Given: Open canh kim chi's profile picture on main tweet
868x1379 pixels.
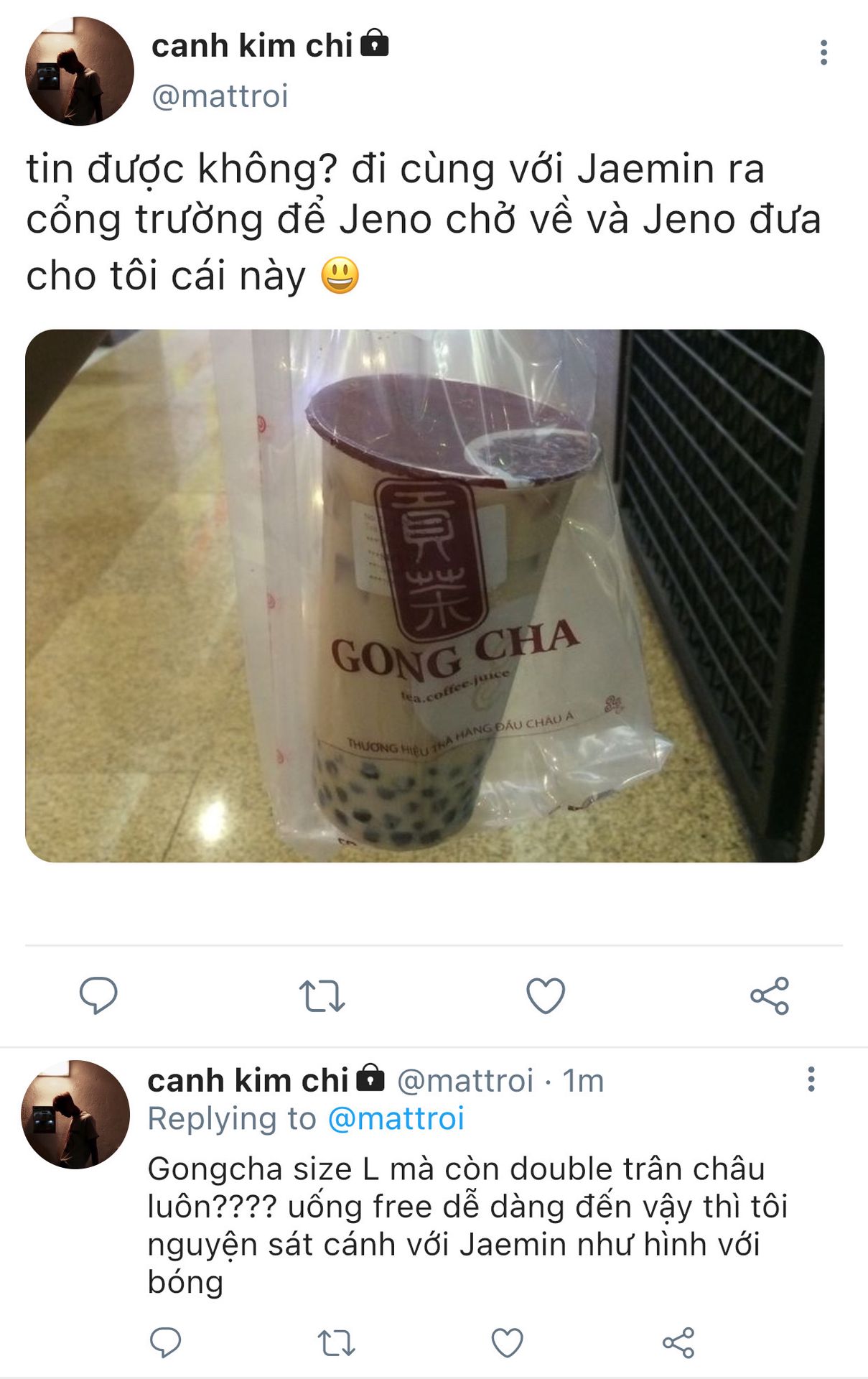Looking at the screenshot, I should click(80, 72).
